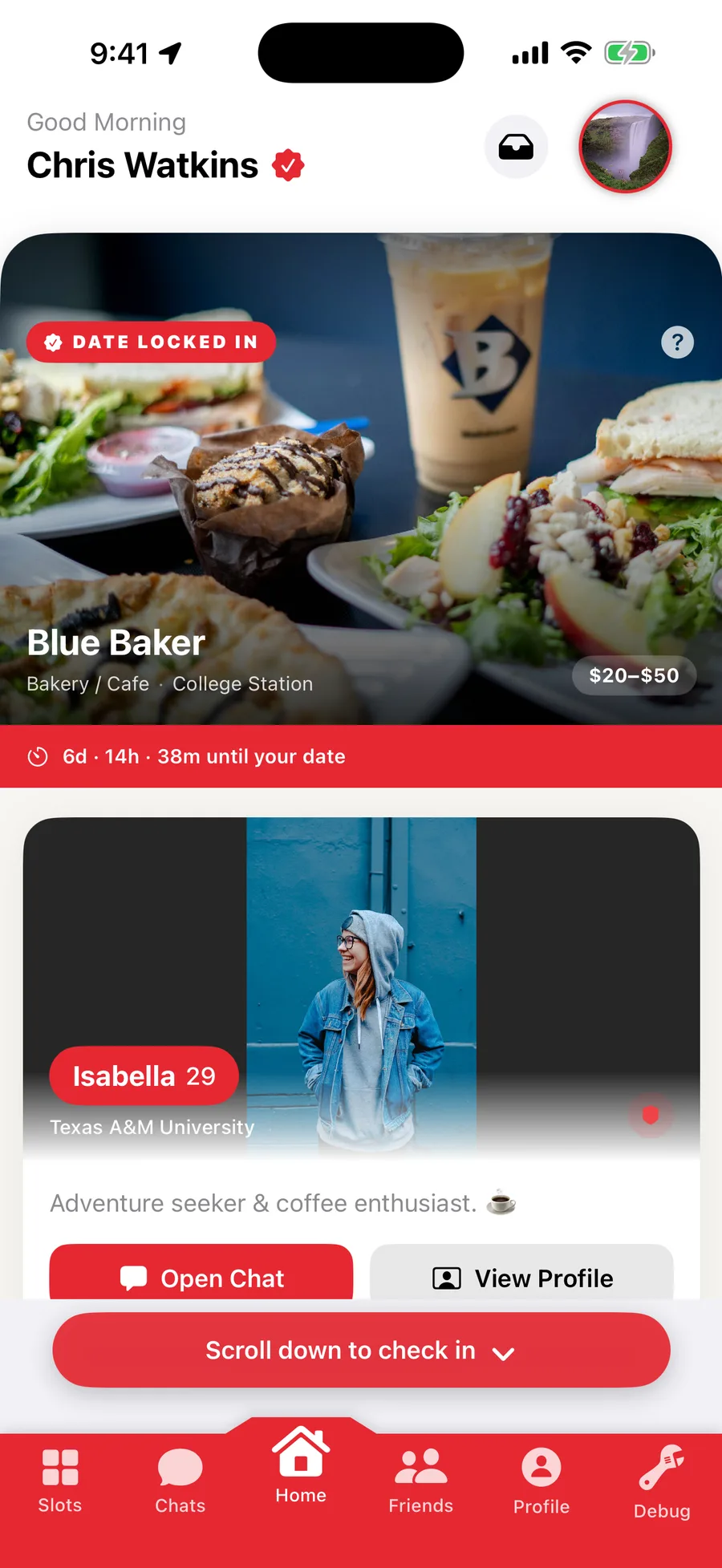Open the inbox tray icon

pyautogui.click(x=516, y=148)
